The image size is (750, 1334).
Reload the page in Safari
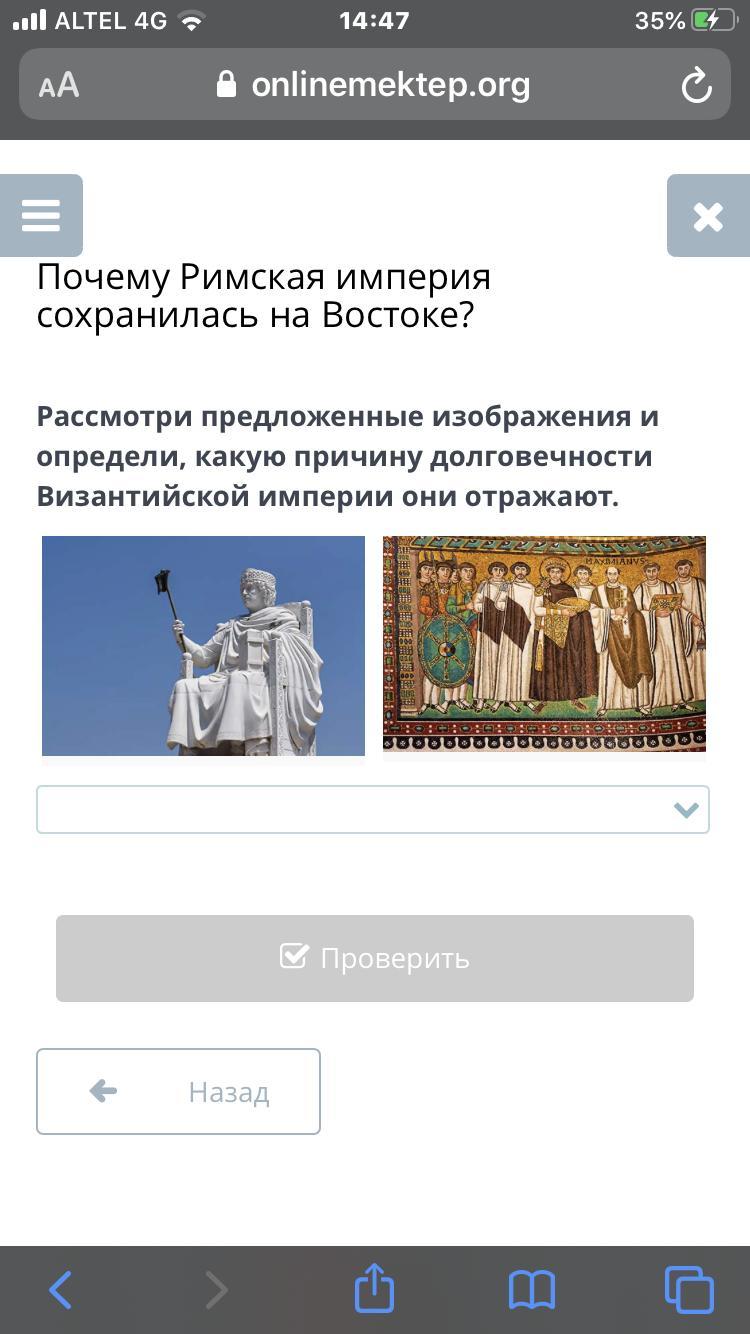696,86
